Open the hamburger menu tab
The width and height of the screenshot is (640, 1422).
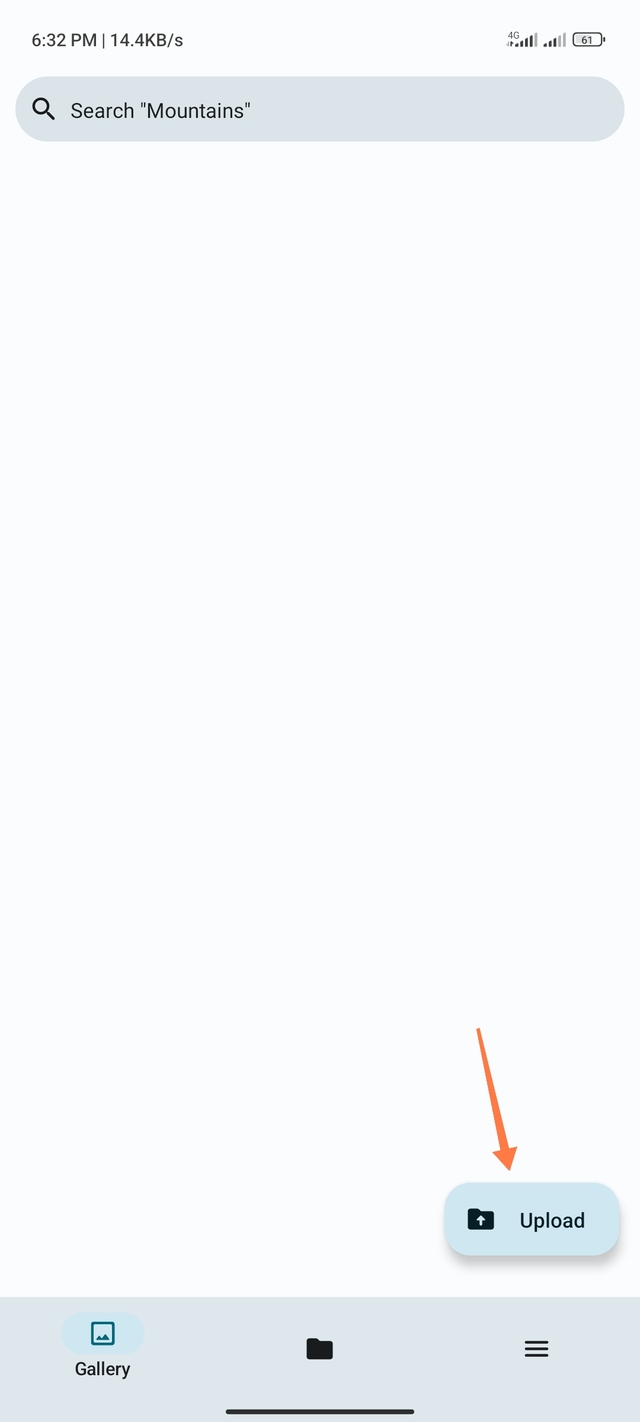[536, 1348]
